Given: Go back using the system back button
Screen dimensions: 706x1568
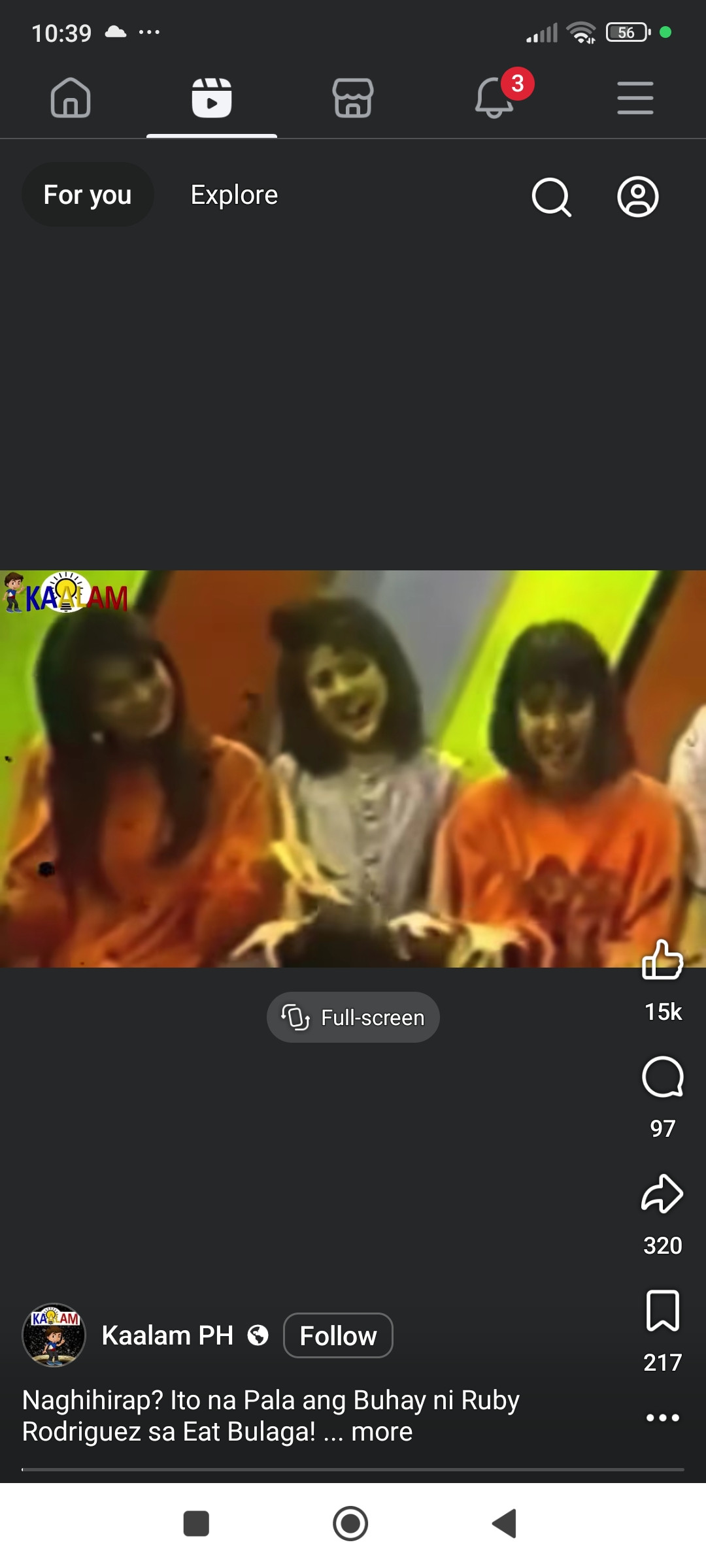Looking at the screenshot, I should coord(504,1524).
